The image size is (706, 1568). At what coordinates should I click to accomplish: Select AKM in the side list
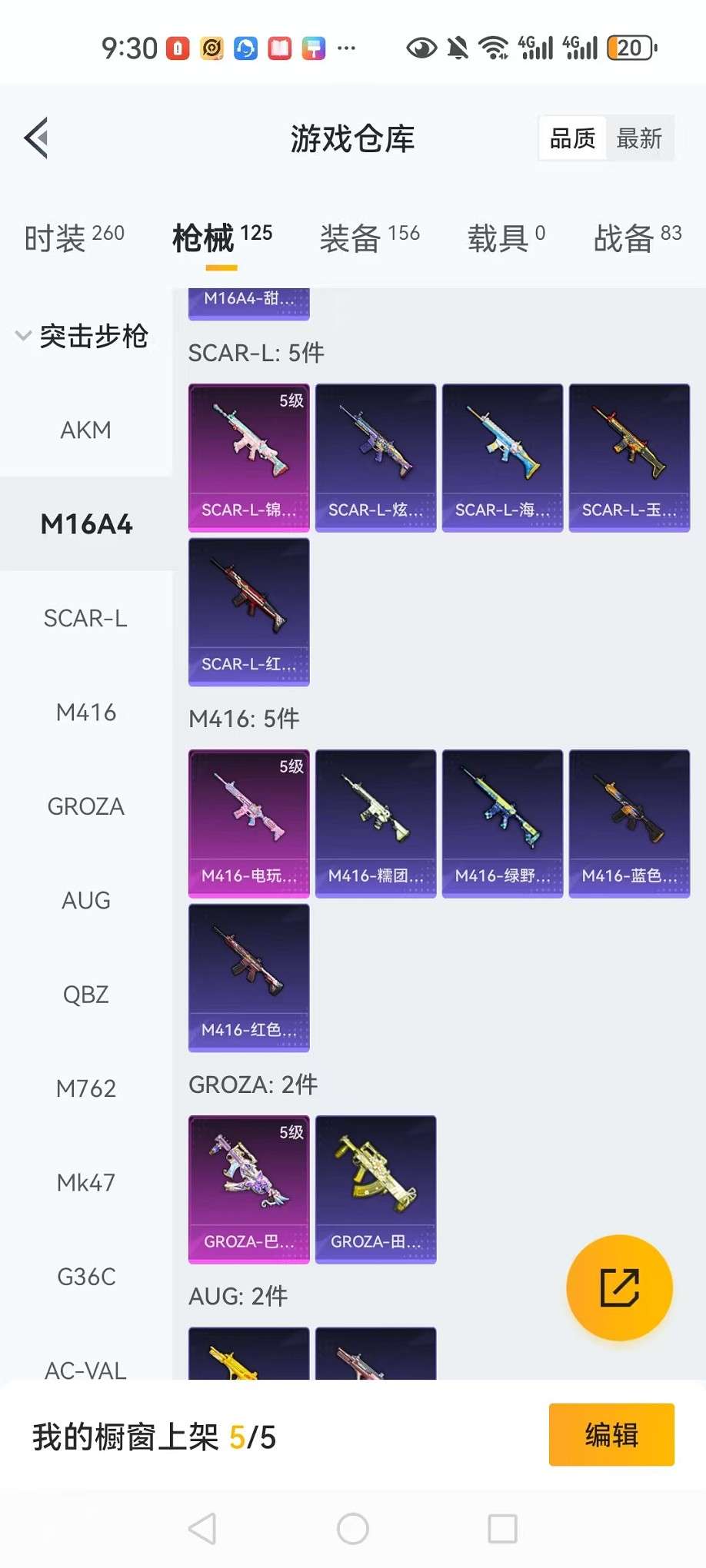pyautogui.click(x=85, y=430)
